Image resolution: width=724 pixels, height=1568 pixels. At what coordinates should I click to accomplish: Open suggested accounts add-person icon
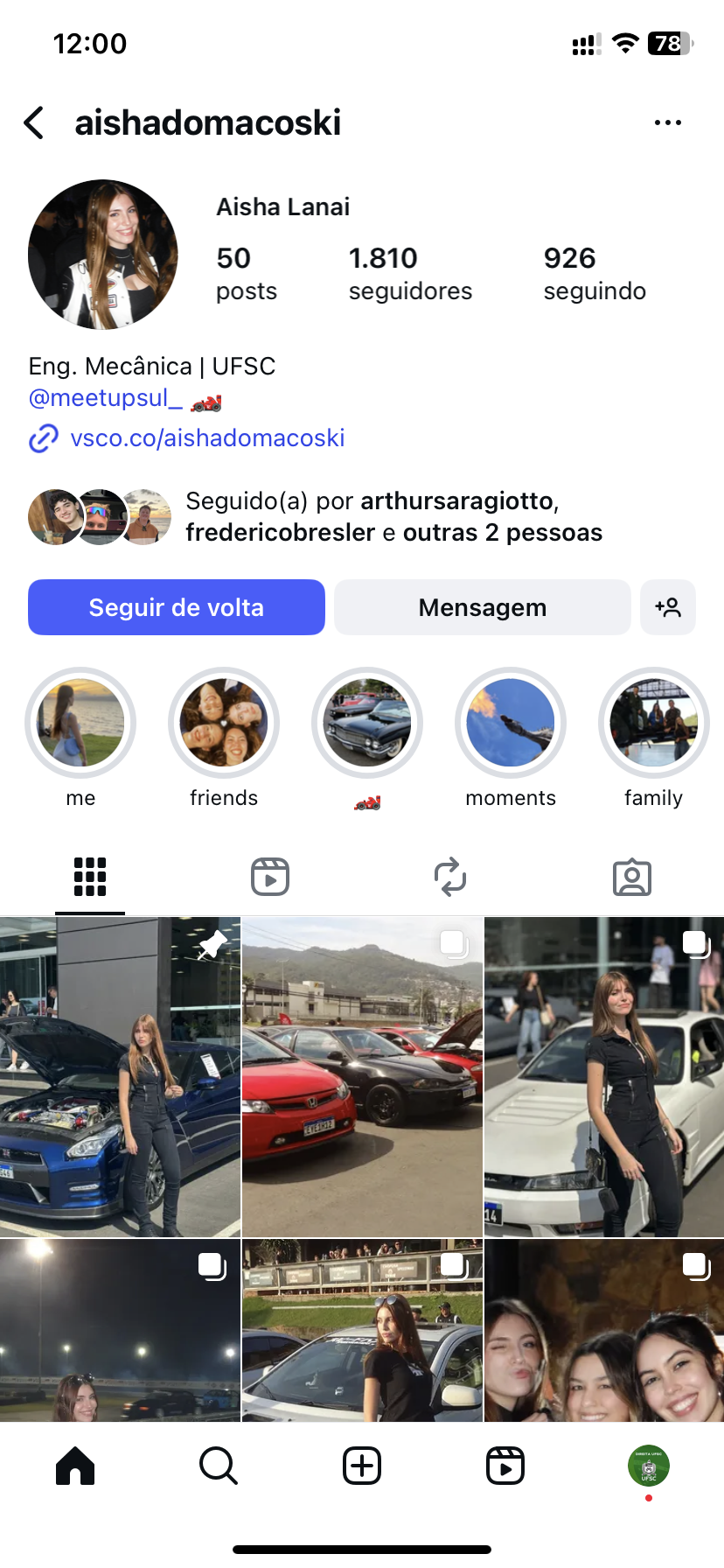668,607
